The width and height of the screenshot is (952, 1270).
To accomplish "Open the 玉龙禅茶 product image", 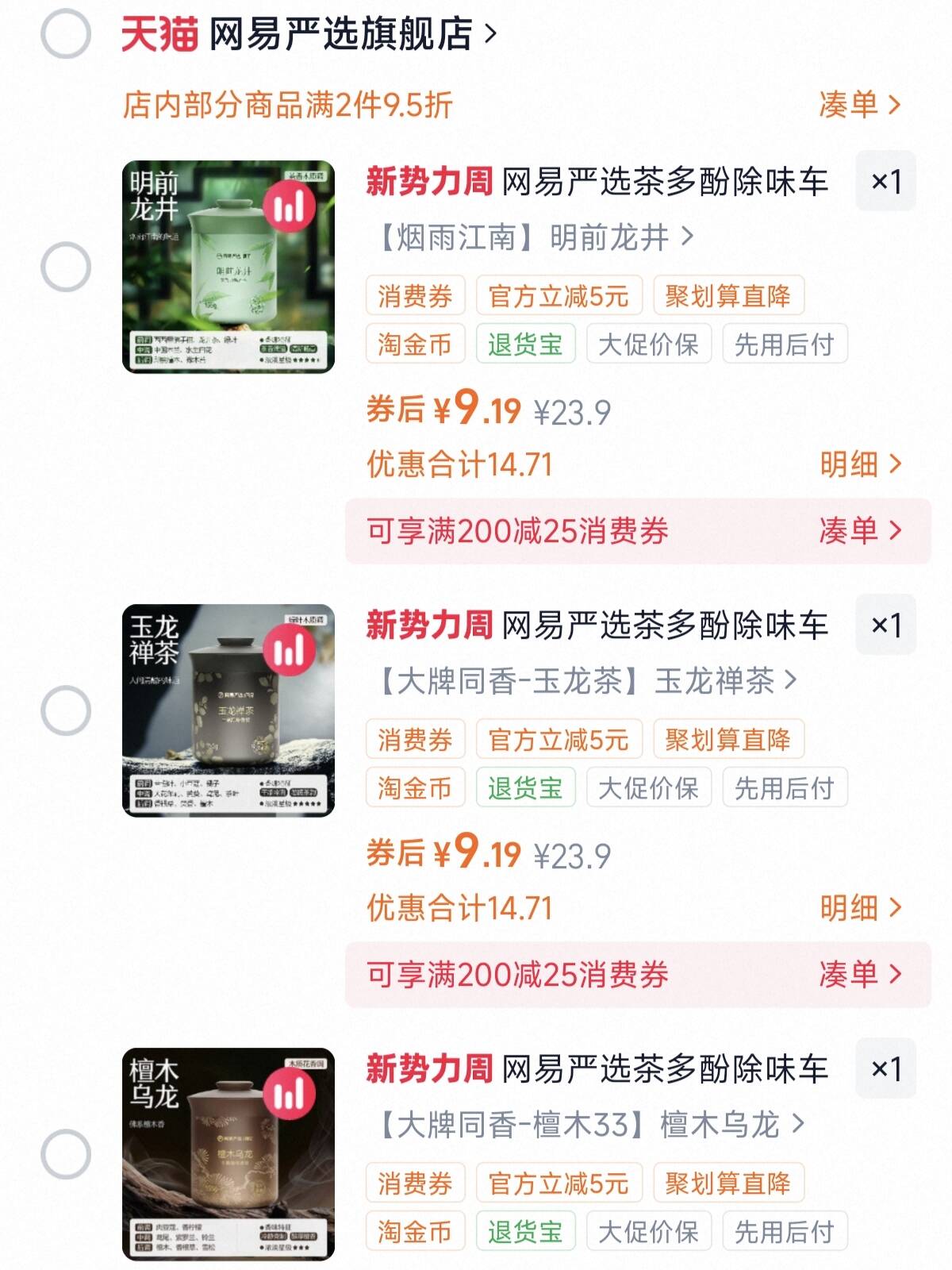I will [x=228, y=710].
